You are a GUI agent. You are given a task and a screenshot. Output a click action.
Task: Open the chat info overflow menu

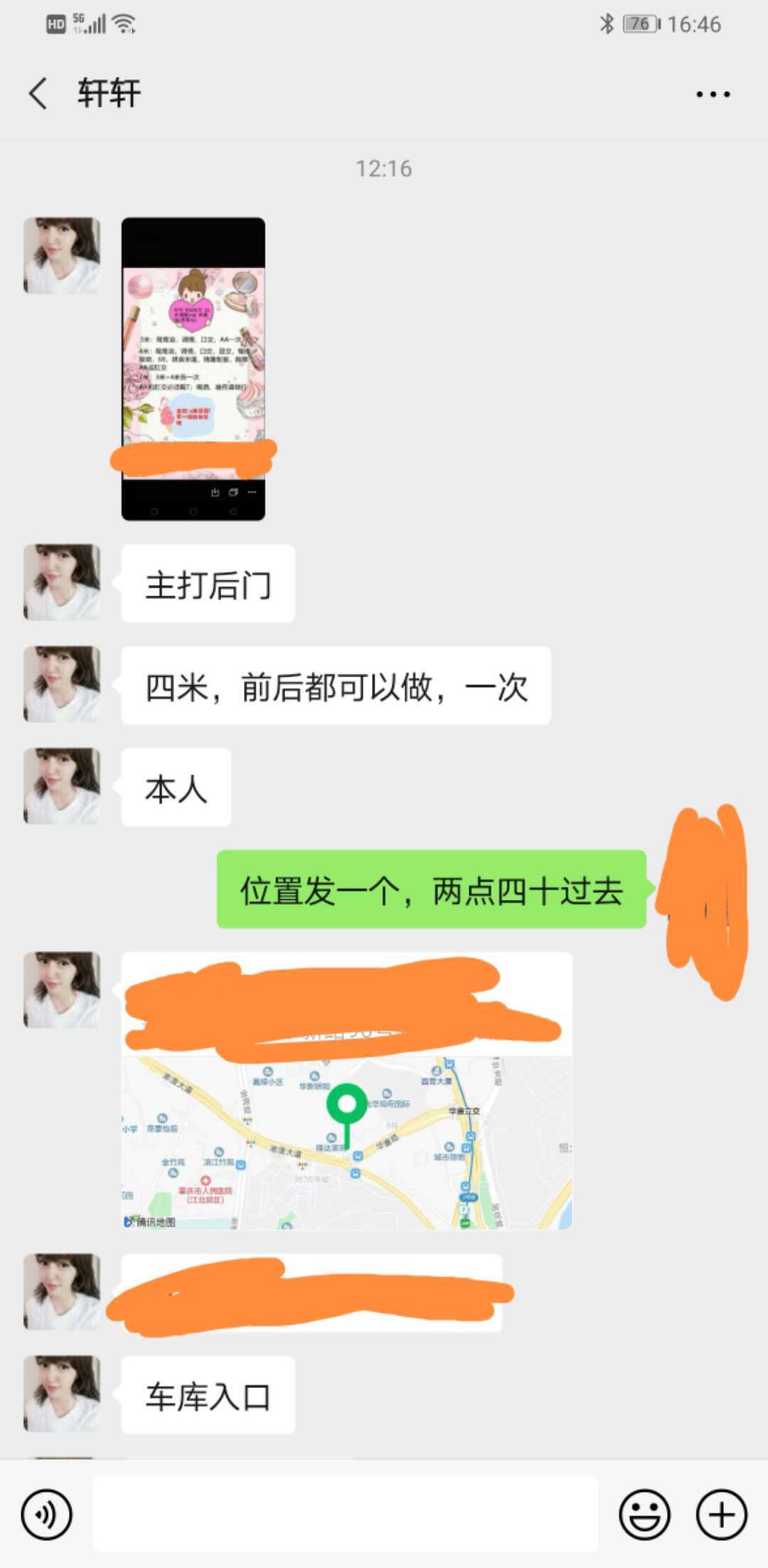[713, 94]
